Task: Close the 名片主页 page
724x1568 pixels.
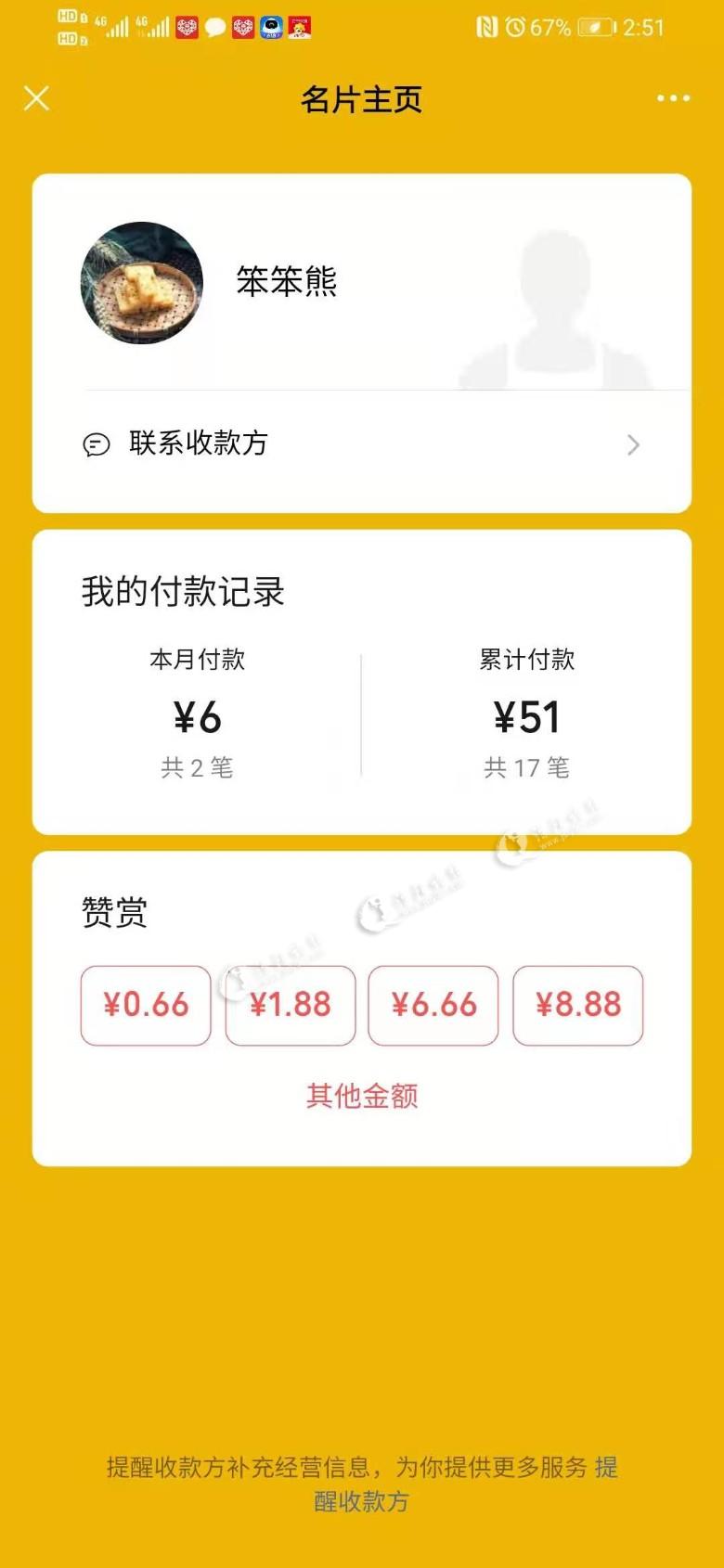Action: 36,98
